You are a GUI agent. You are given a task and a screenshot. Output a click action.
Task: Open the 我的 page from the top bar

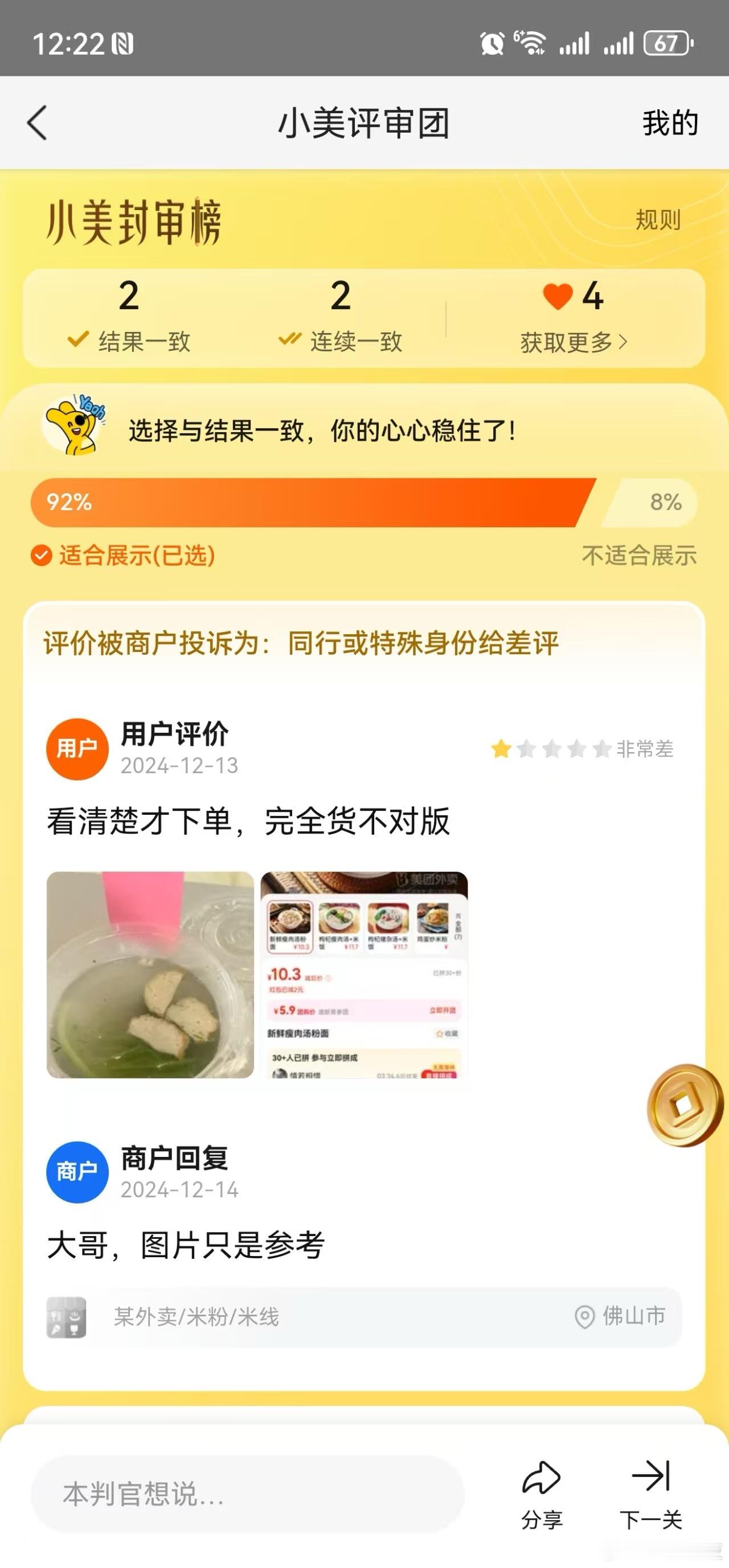[669, 123]
